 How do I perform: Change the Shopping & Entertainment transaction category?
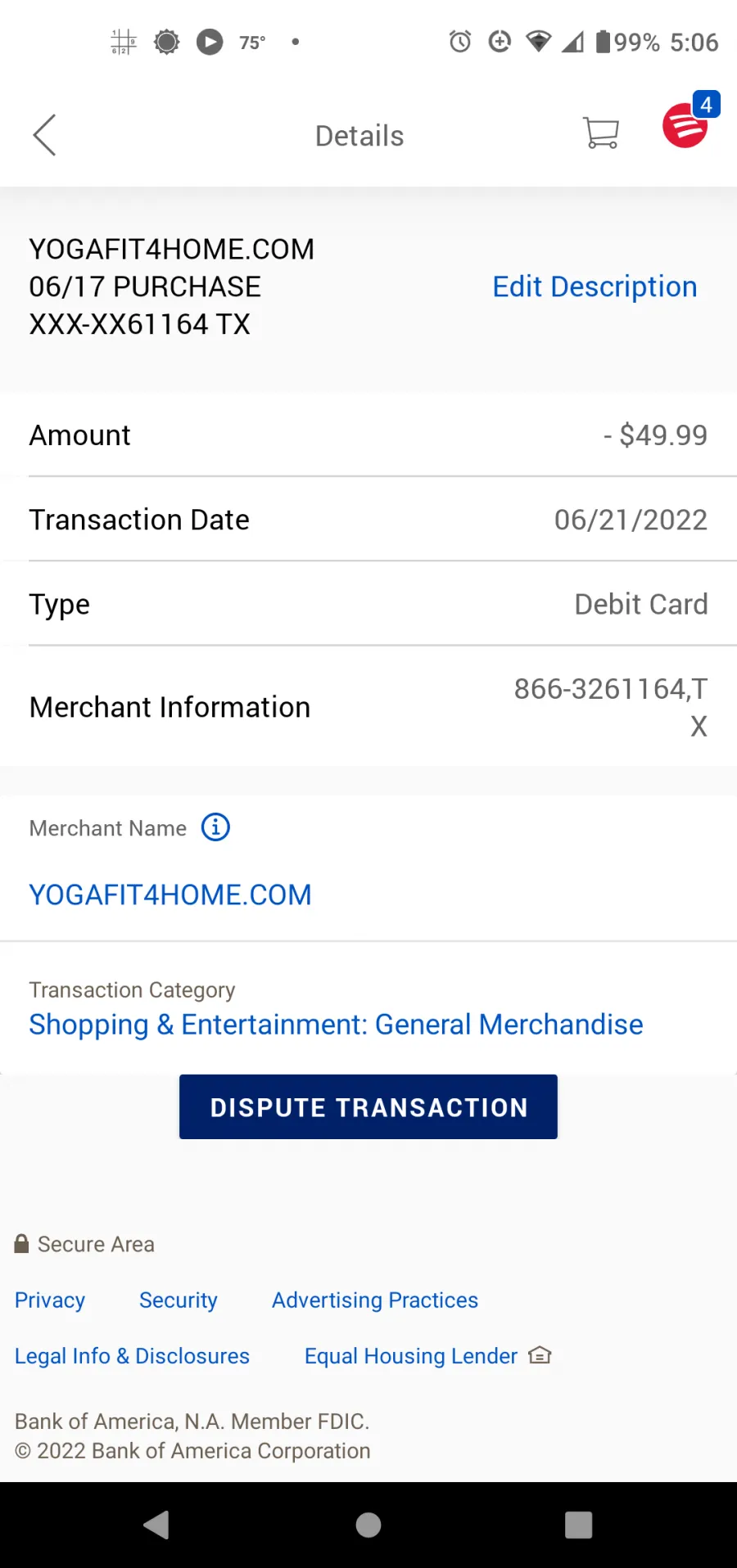(336, 1025)
